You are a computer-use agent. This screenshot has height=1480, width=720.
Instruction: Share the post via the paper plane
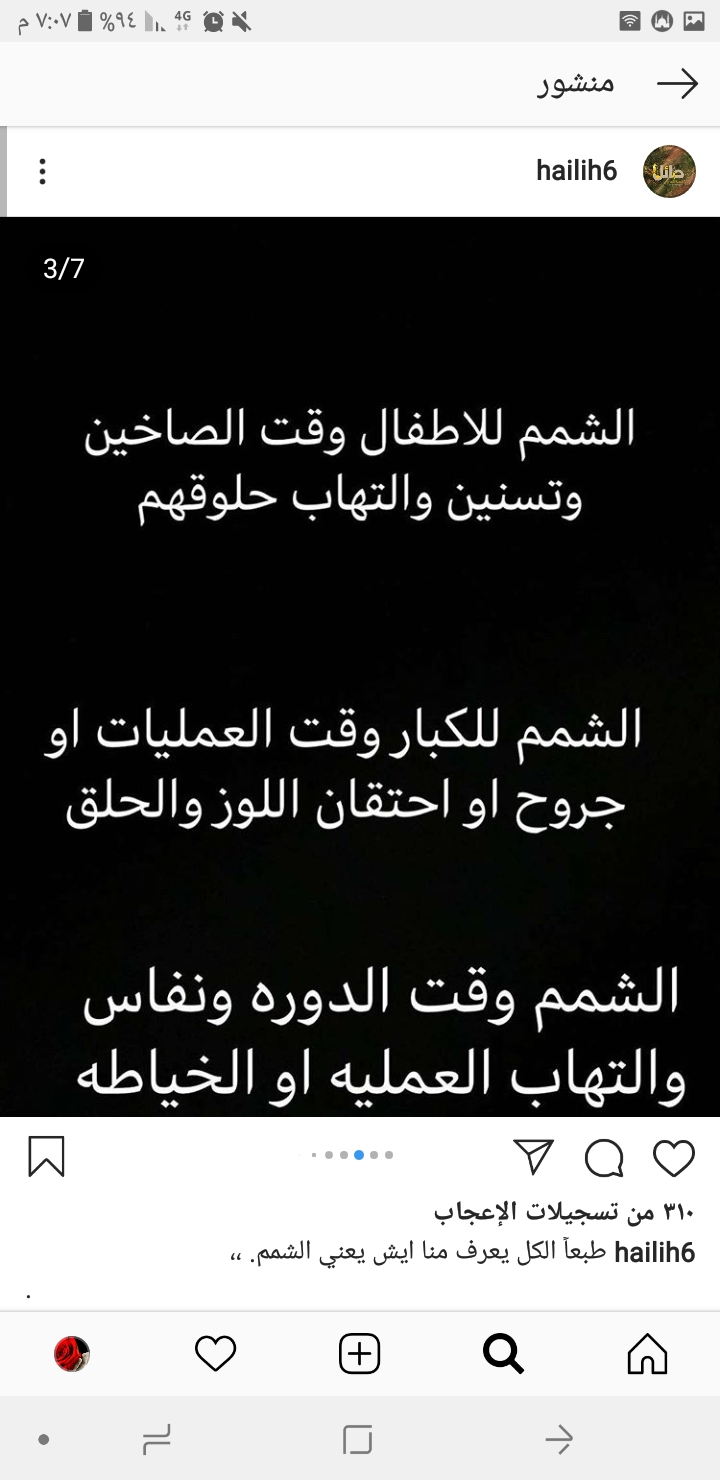tap(534, 1157)
